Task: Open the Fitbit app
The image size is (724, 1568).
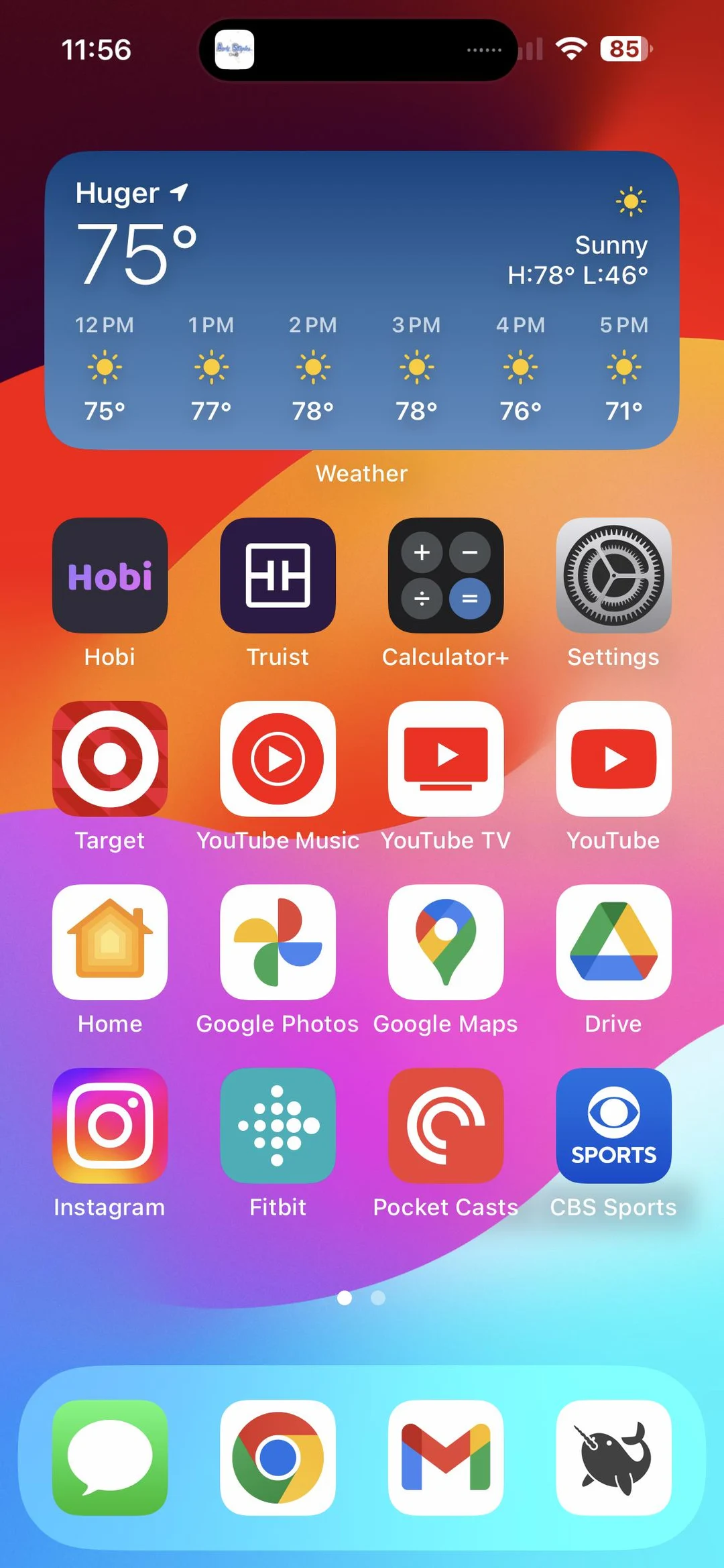Action: click(278, 1126)
